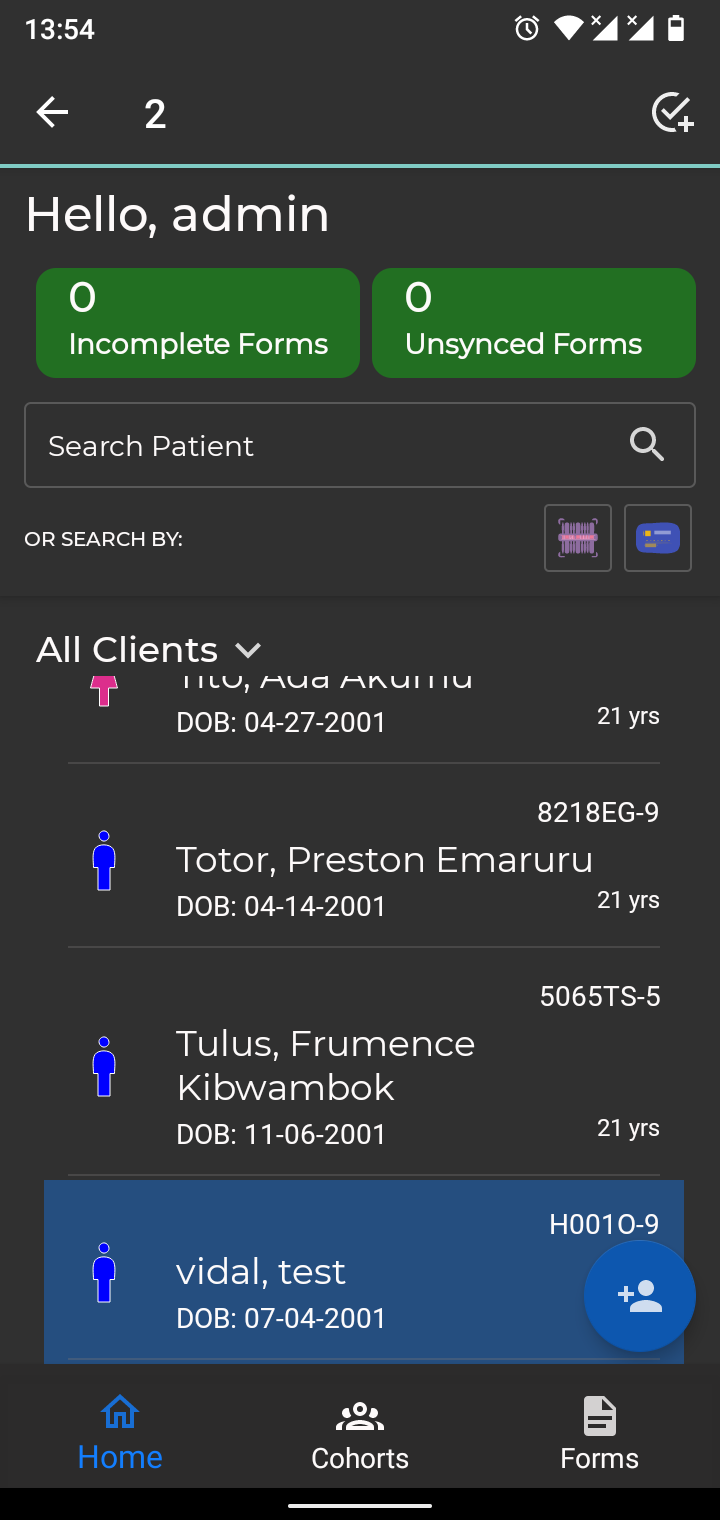Open the Unsynced Forms card
Image resolution: width=720 pixels, height=1520 pixels.
click(x=534, y=323)
